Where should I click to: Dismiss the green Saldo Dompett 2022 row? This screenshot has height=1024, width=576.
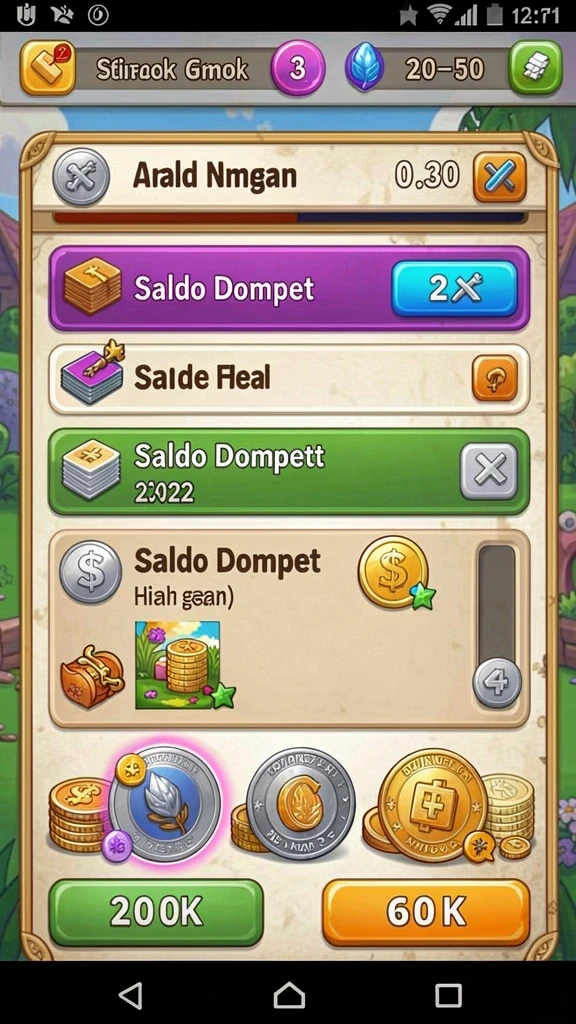488,470
